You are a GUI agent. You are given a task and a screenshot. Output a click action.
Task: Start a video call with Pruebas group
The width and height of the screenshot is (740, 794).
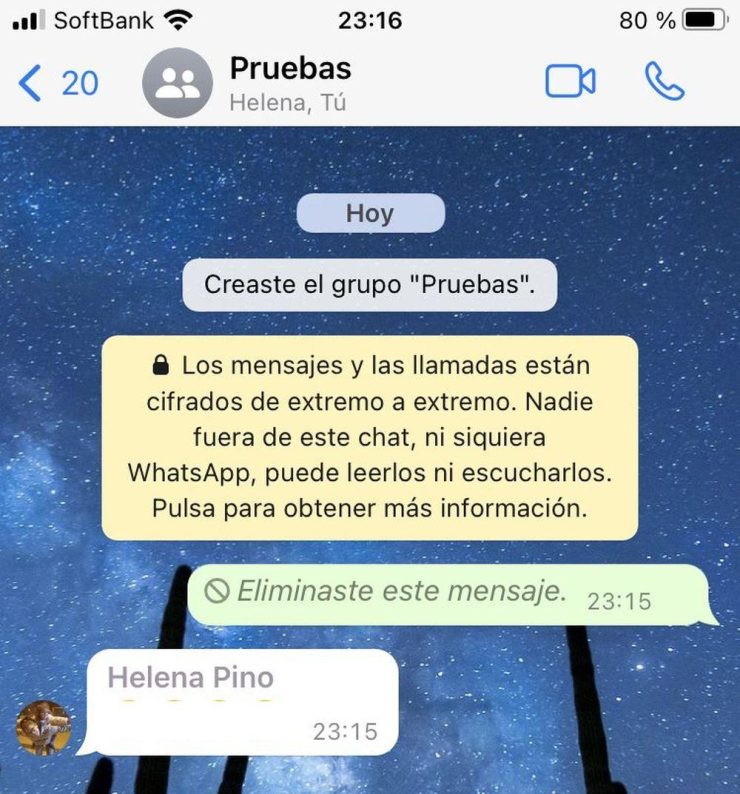tap(570, 82)
